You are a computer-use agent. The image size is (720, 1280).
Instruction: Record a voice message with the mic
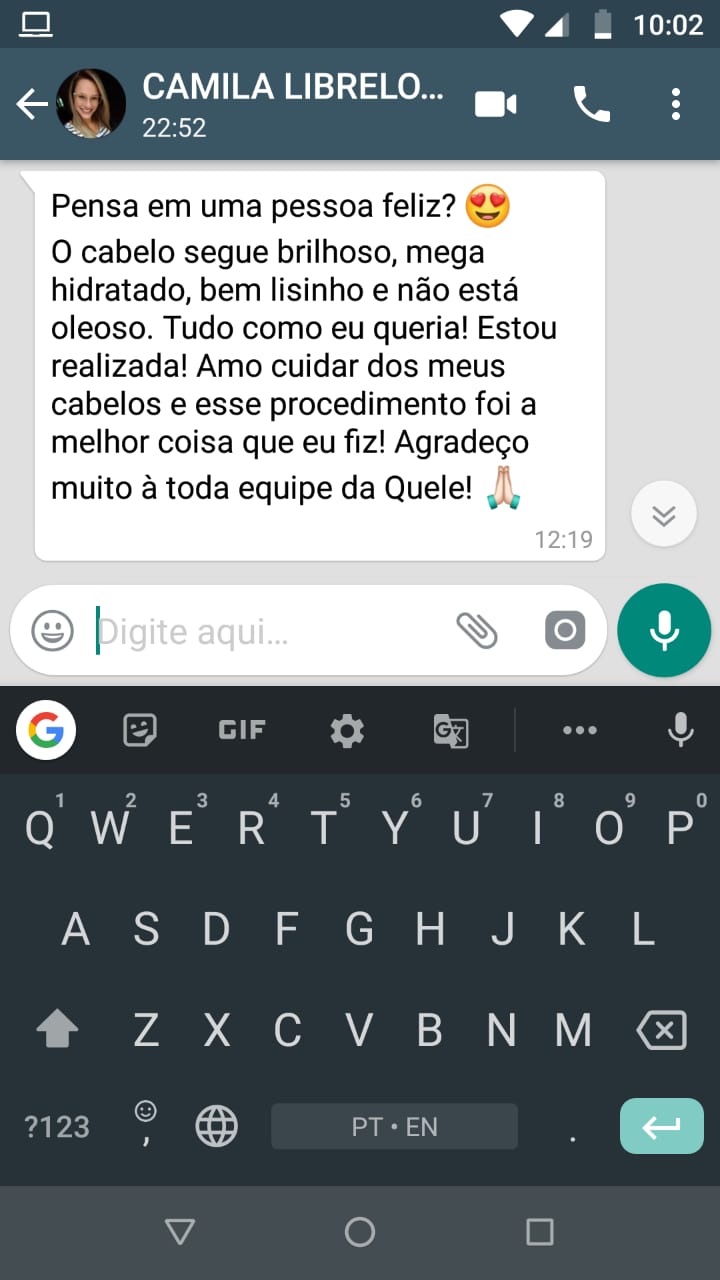click(x=663, y=630)
